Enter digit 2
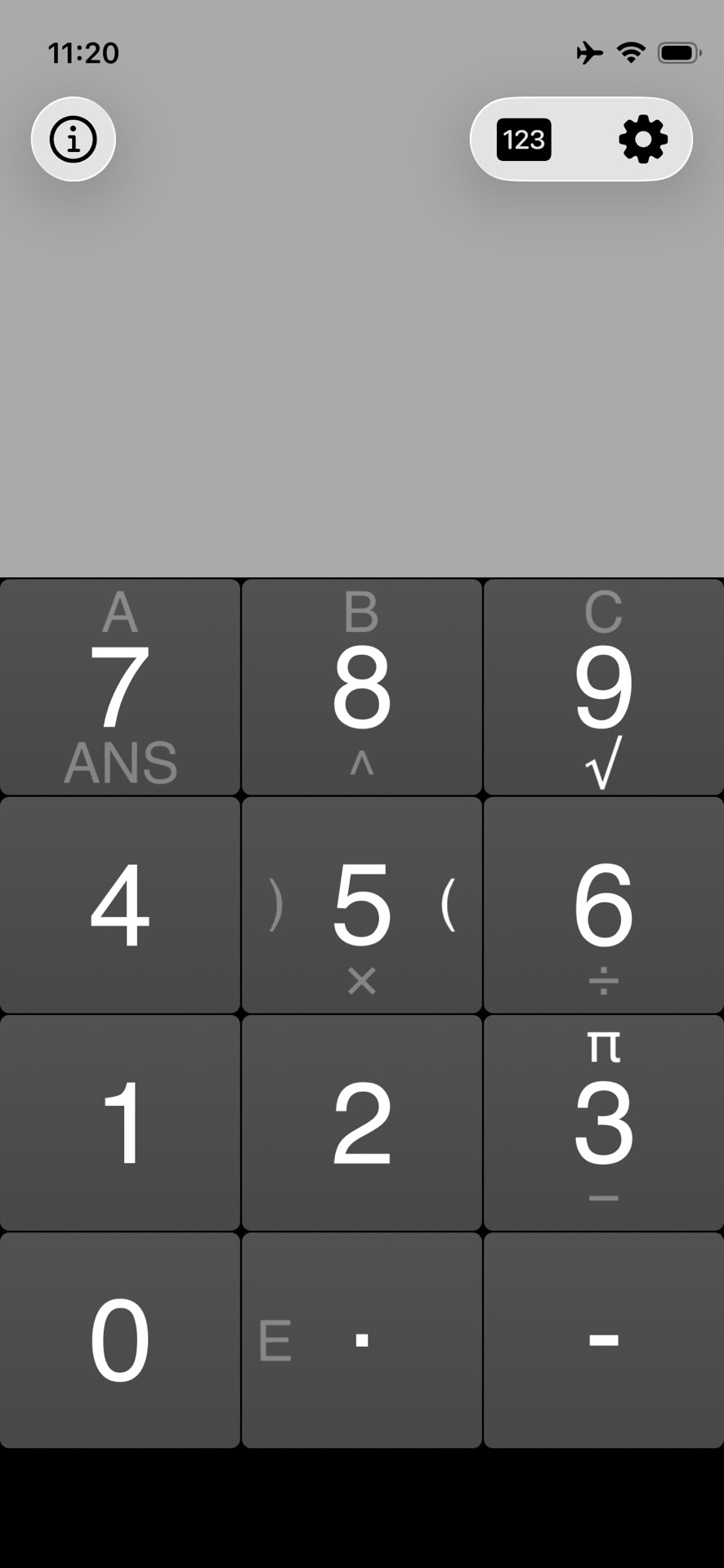 pyautogui.click(x=361, y=1123)
